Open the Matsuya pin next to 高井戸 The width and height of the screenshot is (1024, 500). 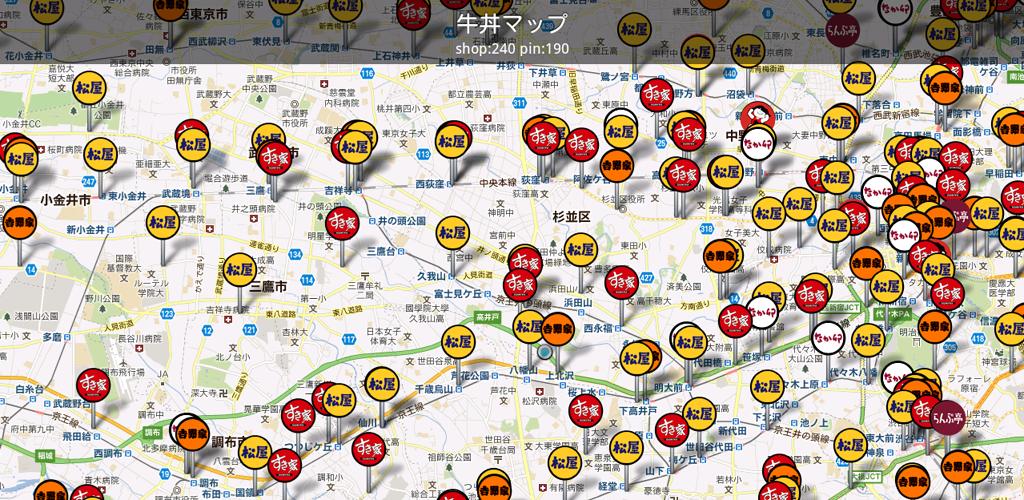[x=456, y=341]
